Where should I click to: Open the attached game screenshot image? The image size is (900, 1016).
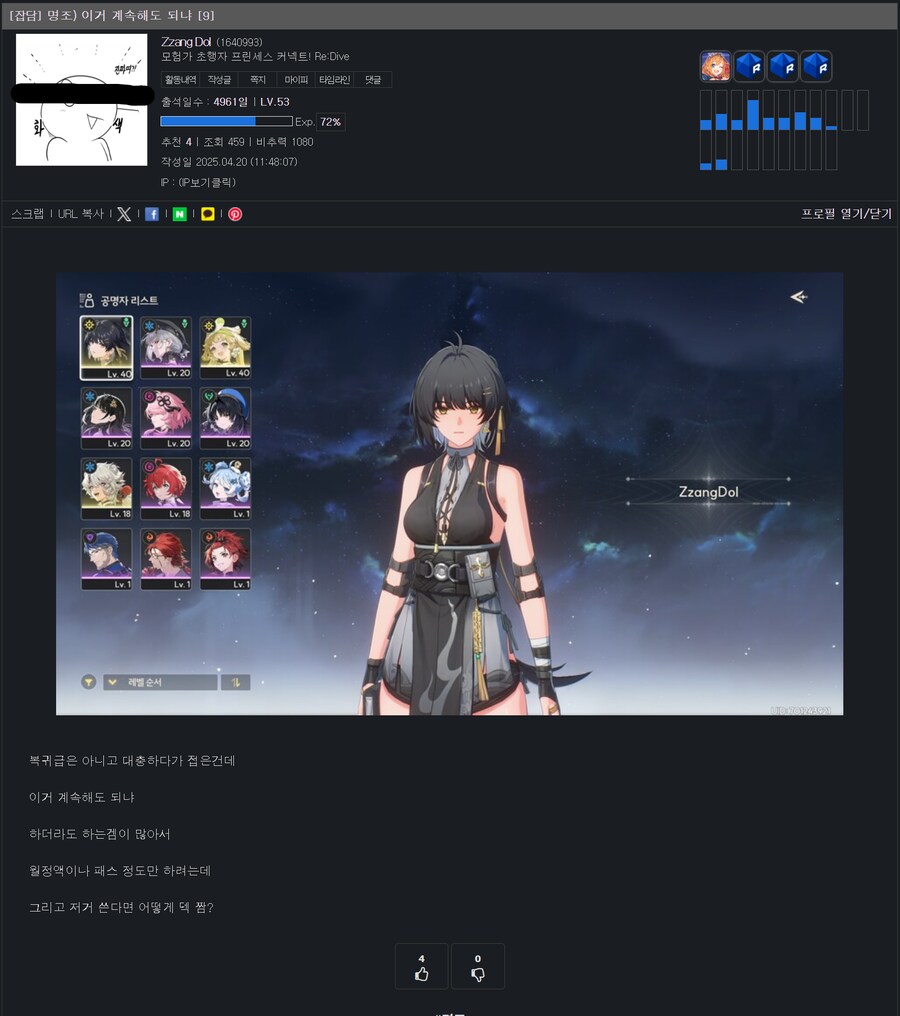pyautogui.click(x=449, y=493)
